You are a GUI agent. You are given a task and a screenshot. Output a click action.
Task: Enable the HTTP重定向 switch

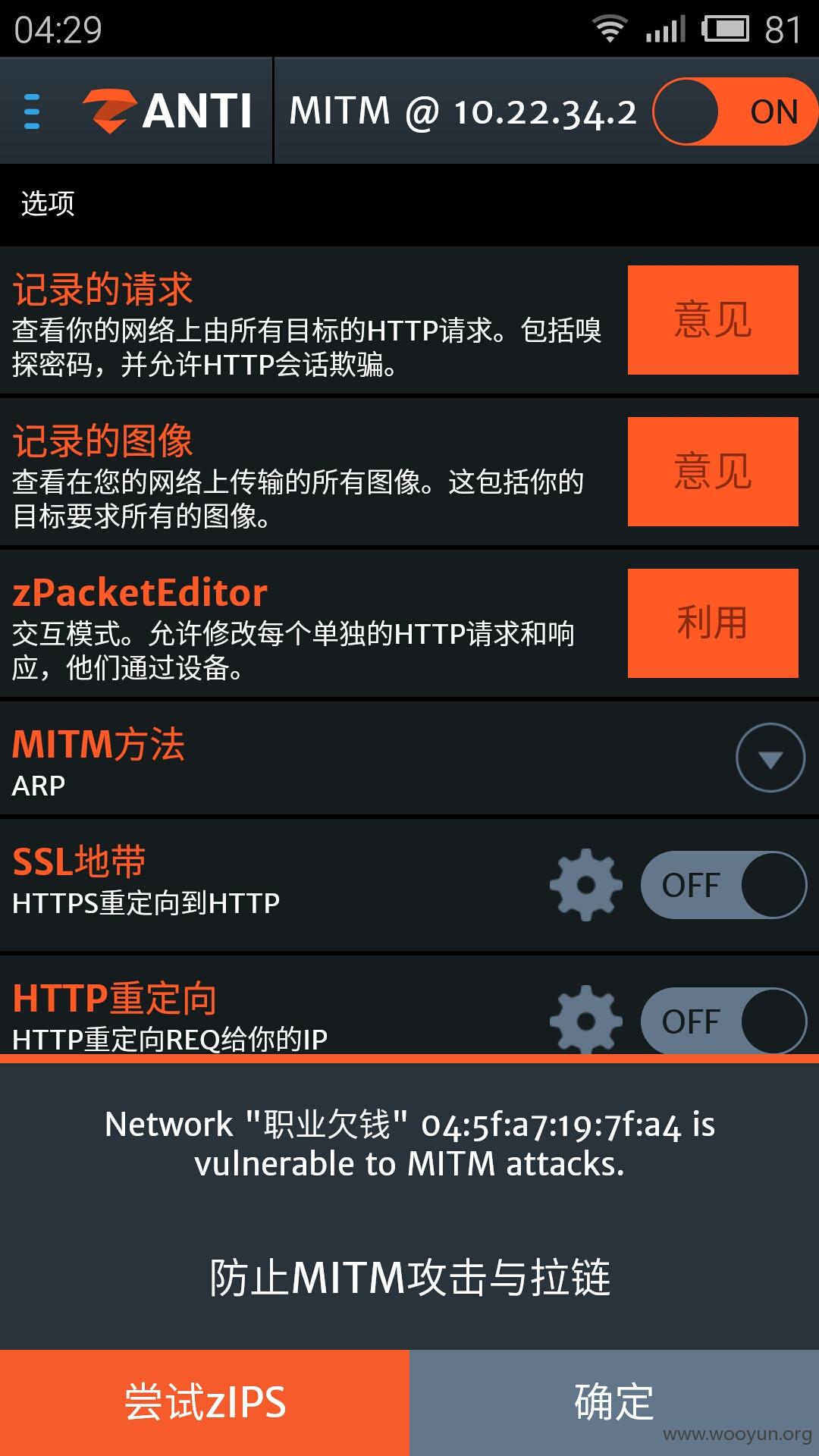(723, 1020)
